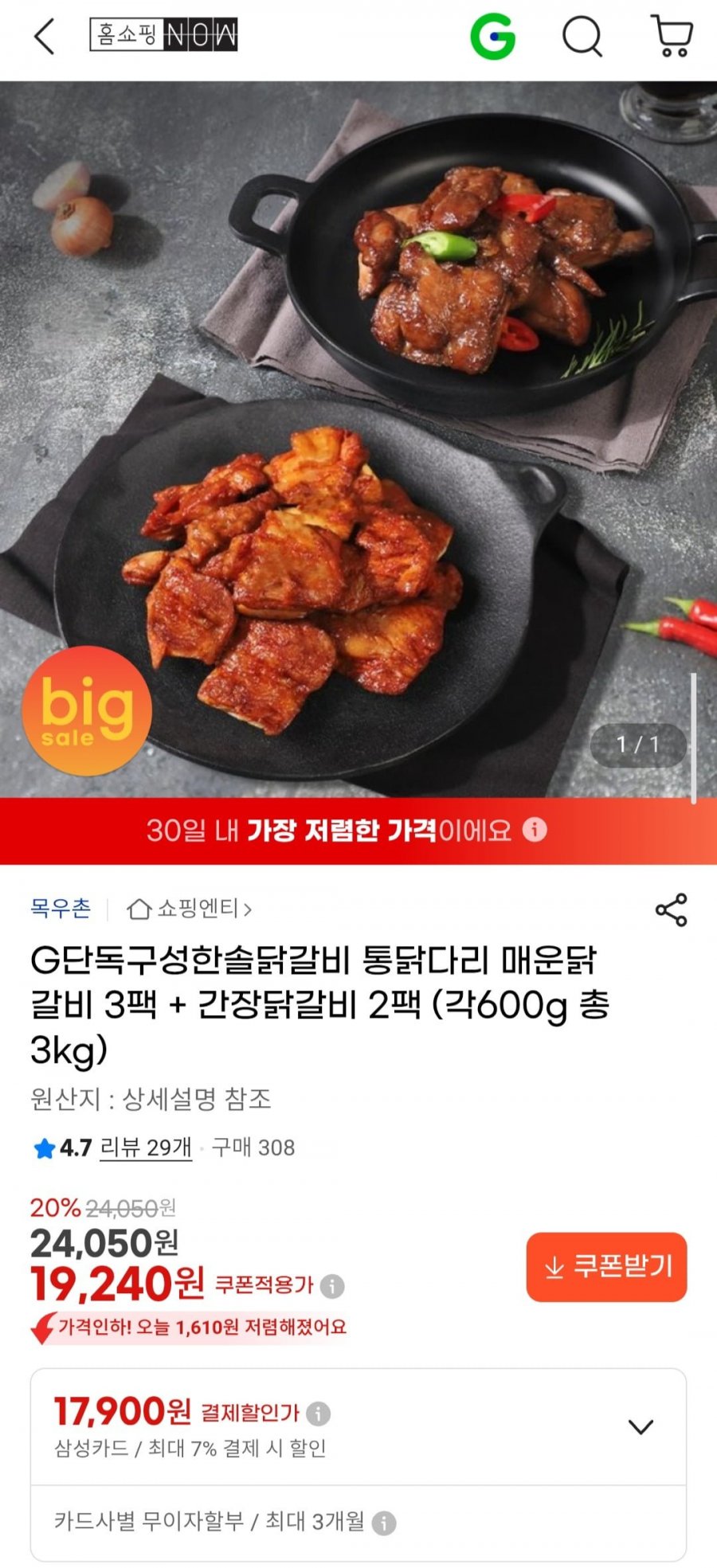This screenshot has width=717, height=1568.
Task: Expand the 17,900원 결제할인가 details
Action: click(x=641, y=1426)
